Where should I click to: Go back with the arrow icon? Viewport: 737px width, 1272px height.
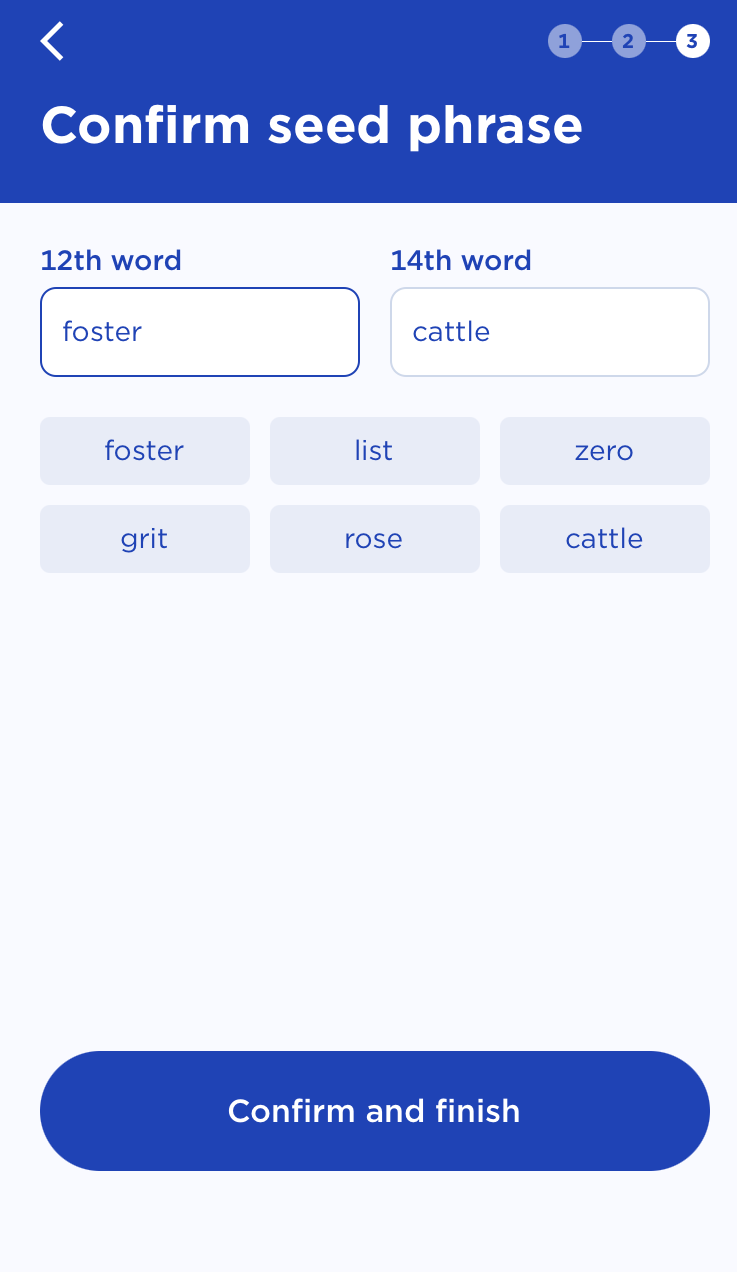tap(52, 42)
